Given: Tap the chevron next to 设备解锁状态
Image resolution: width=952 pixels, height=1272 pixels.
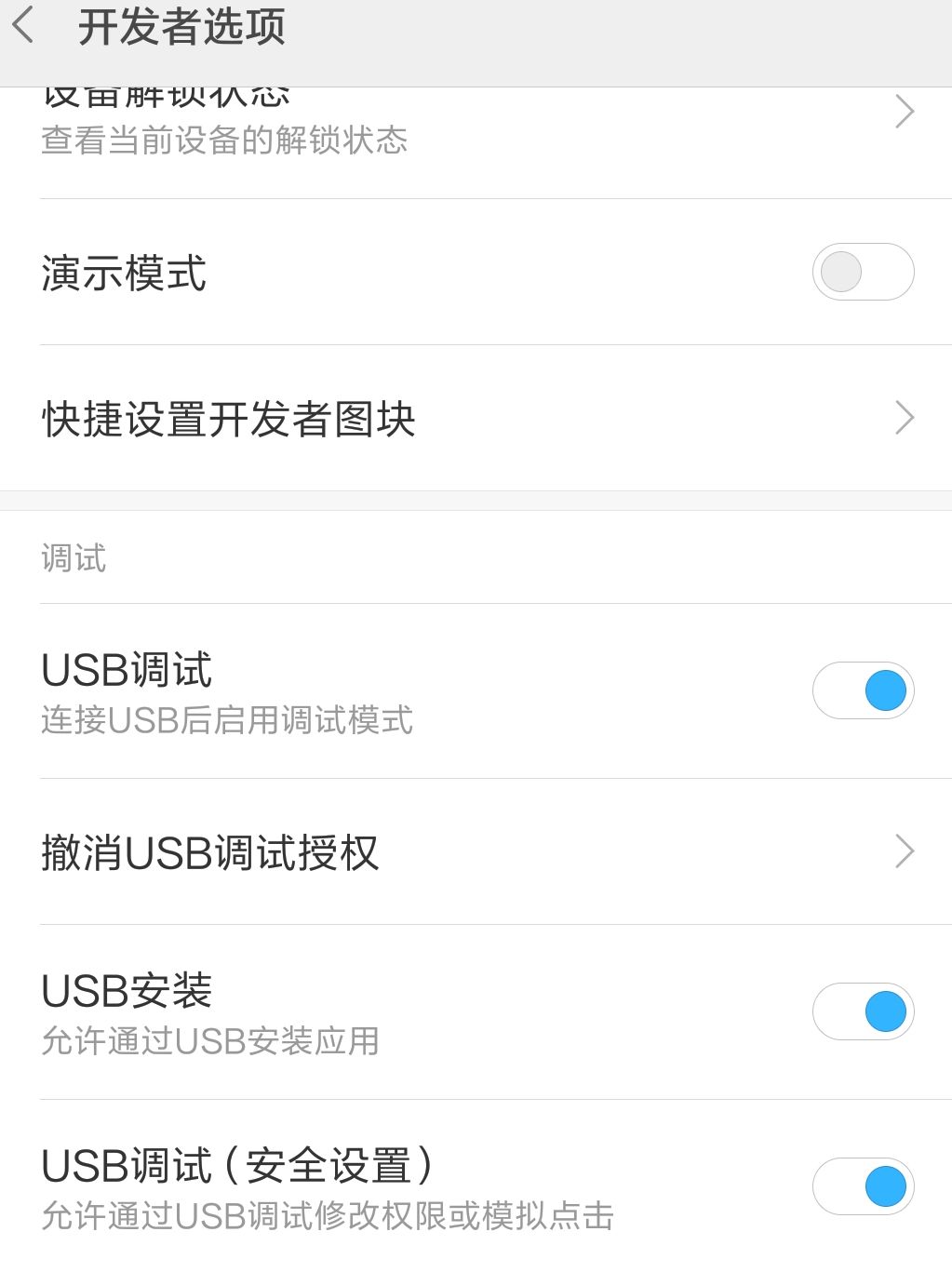Looking at the screenshot, I should point(902,111).
